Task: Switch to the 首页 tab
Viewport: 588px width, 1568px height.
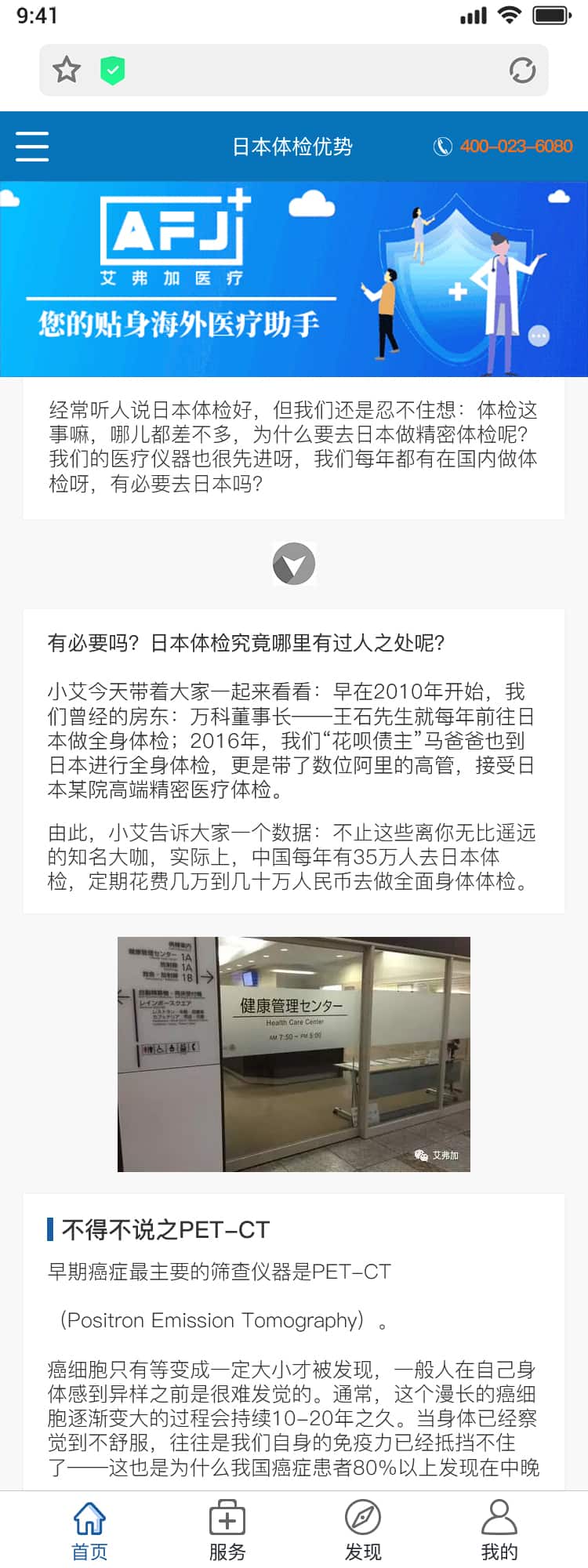Action: pyautogui.click(x=89, y=1530)
